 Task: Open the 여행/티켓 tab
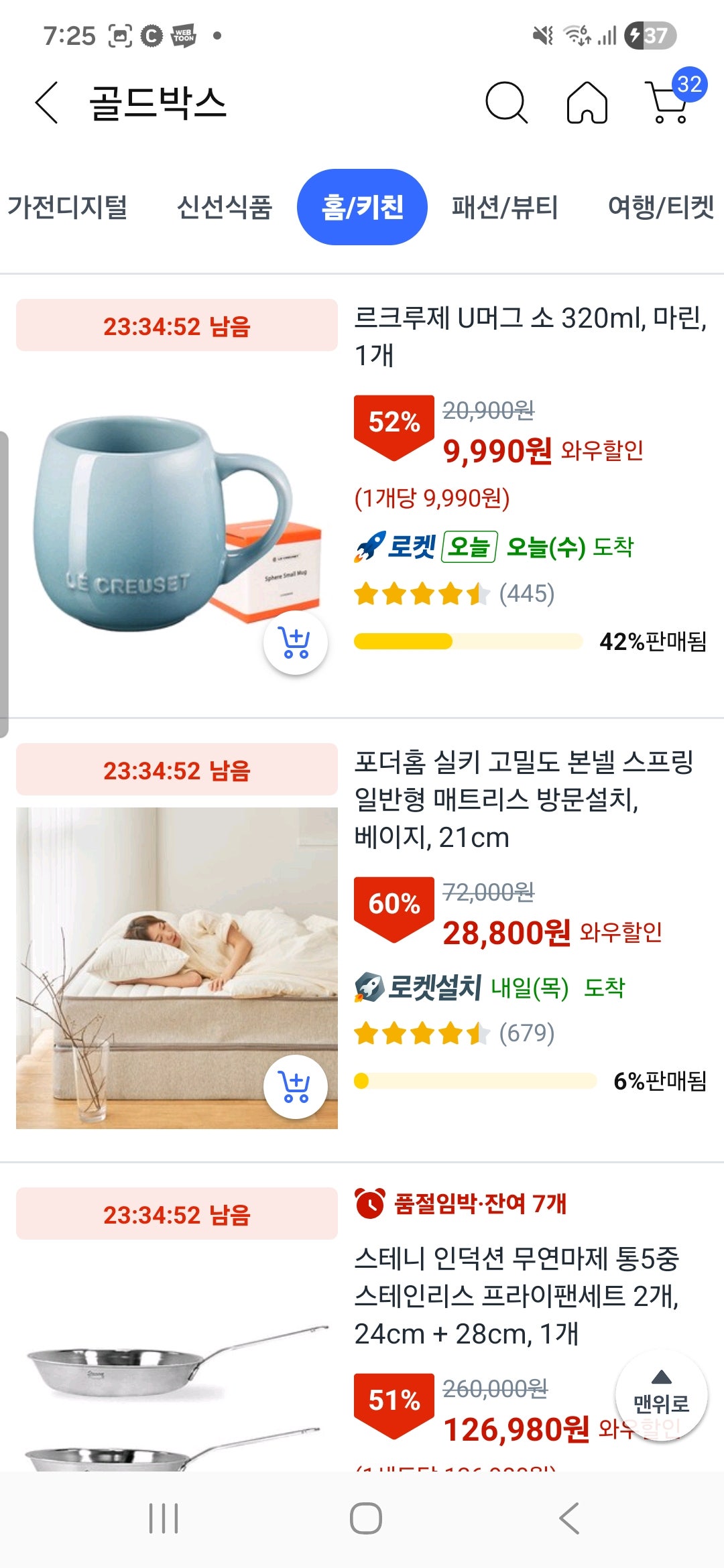tap(660, 207)
